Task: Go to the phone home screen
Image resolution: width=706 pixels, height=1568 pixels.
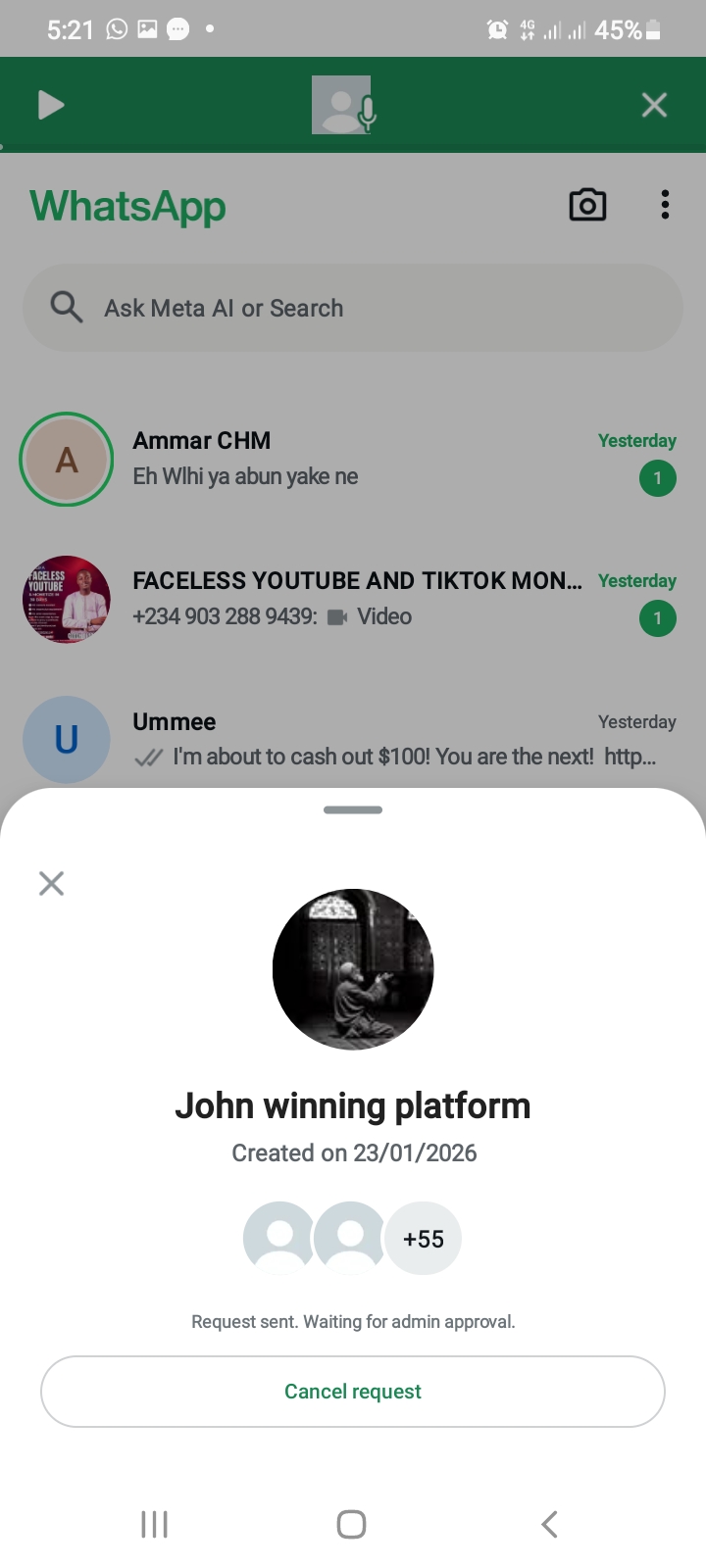Action: [x=351, y=1524]
